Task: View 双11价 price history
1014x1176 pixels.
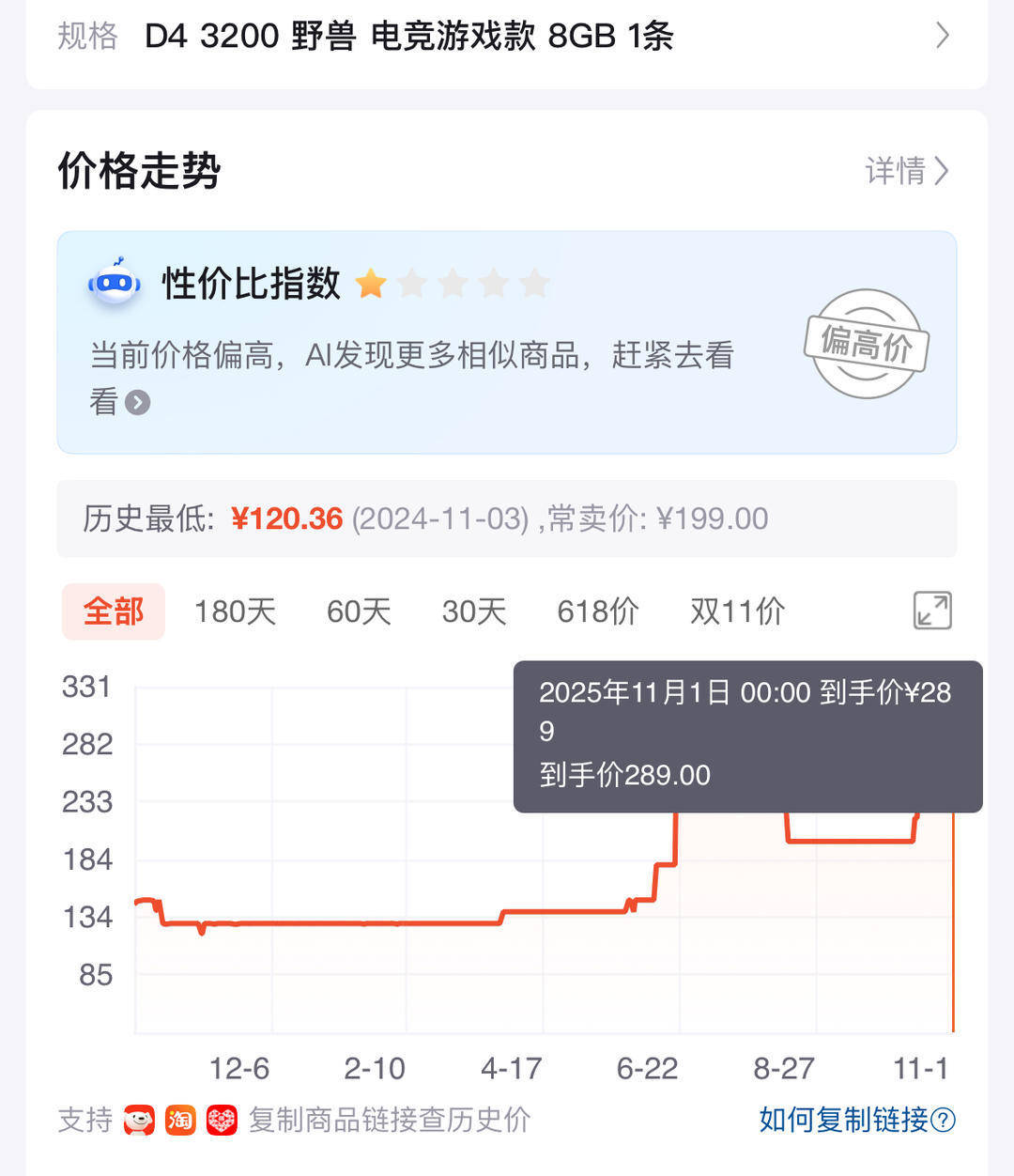Action: point(737,611)
